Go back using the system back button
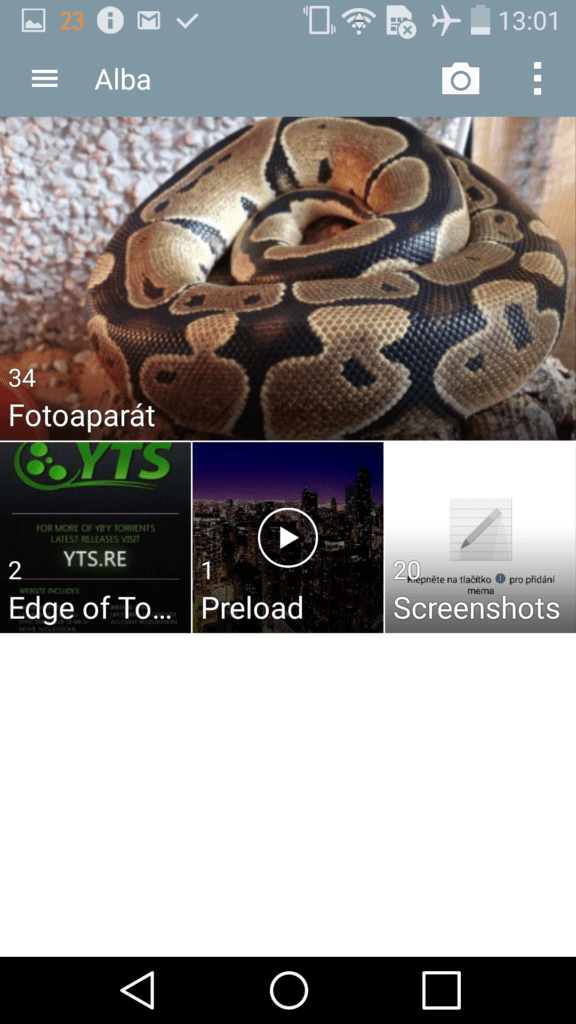Image resolution: width=576 pixels, height=1024 pixels. point(138,990)
